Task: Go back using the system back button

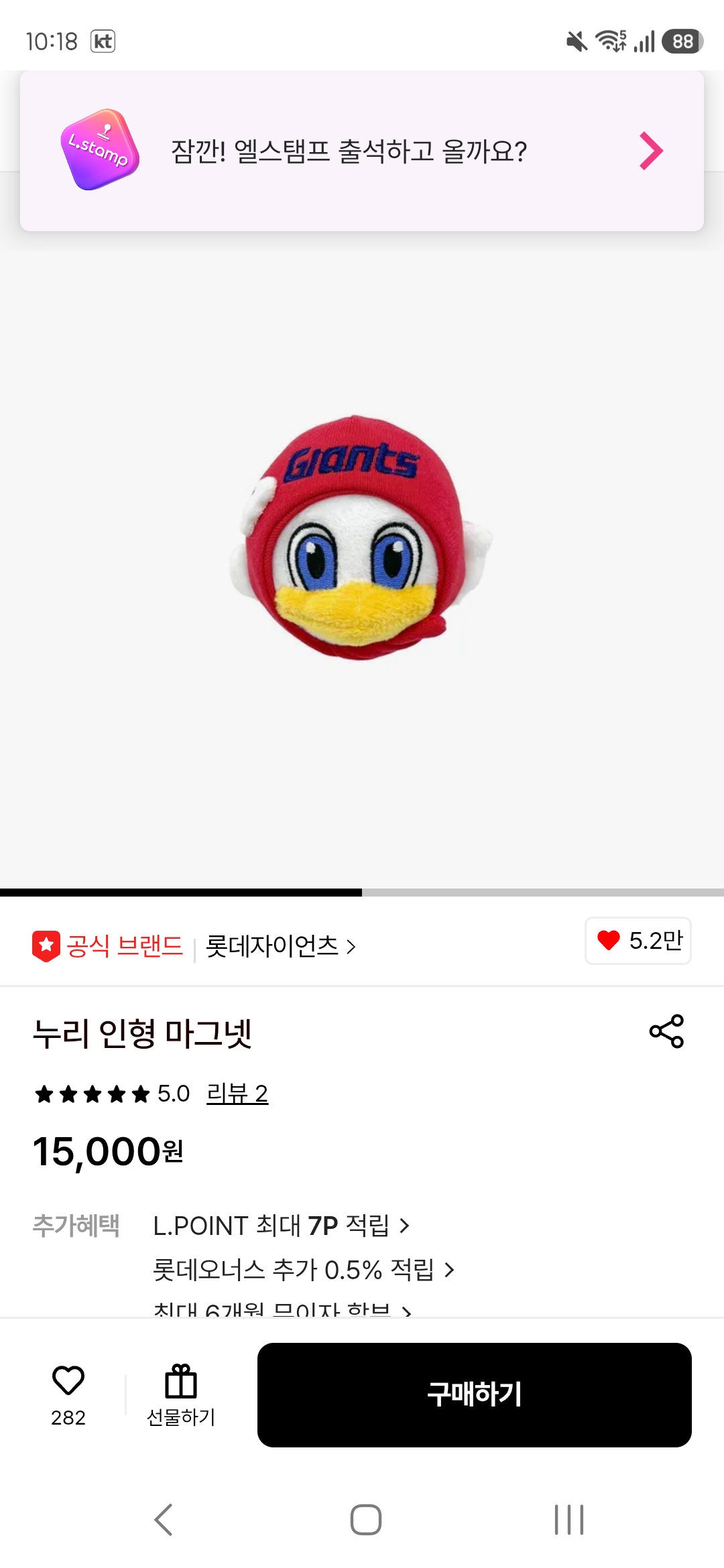Action: coord(164,1520)
